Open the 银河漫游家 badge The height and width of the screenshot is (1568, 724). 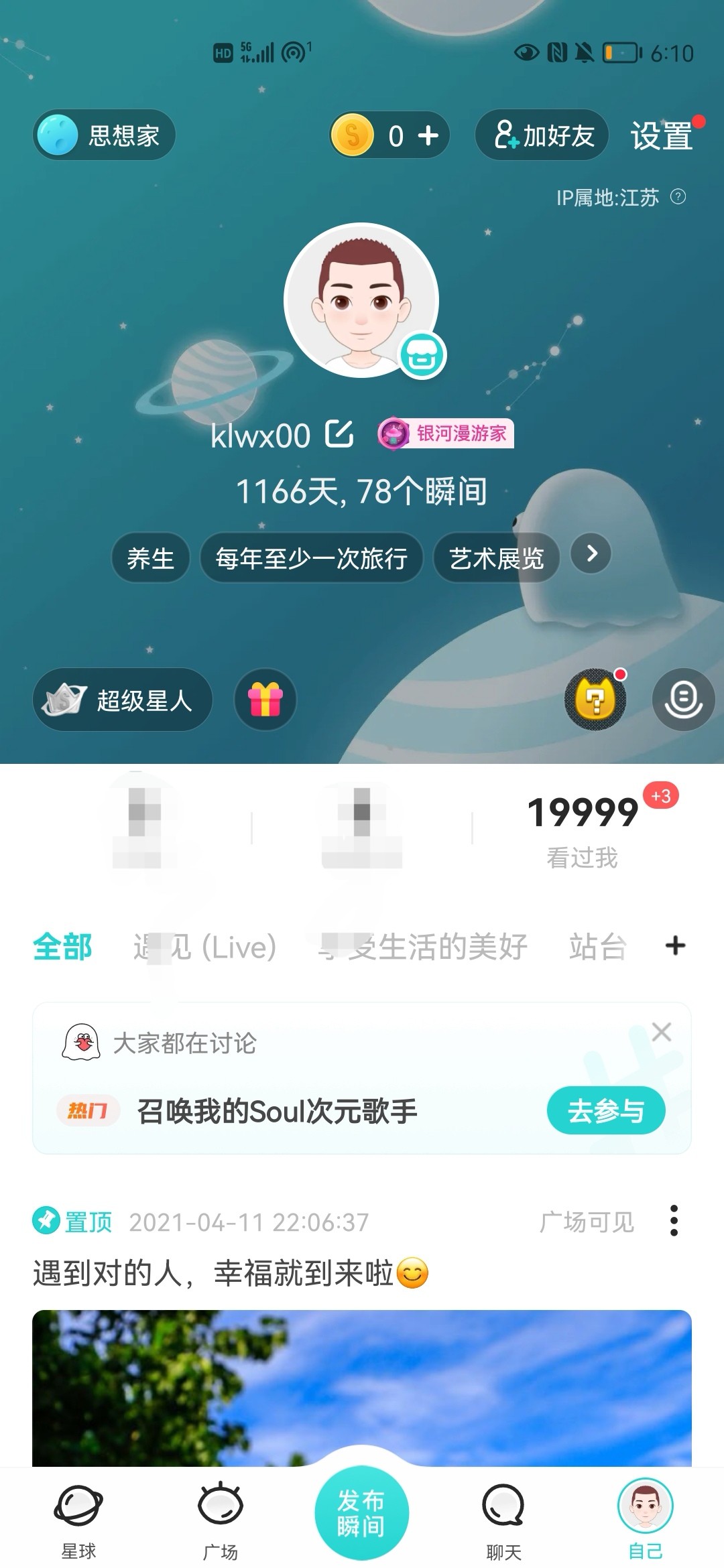446,434
